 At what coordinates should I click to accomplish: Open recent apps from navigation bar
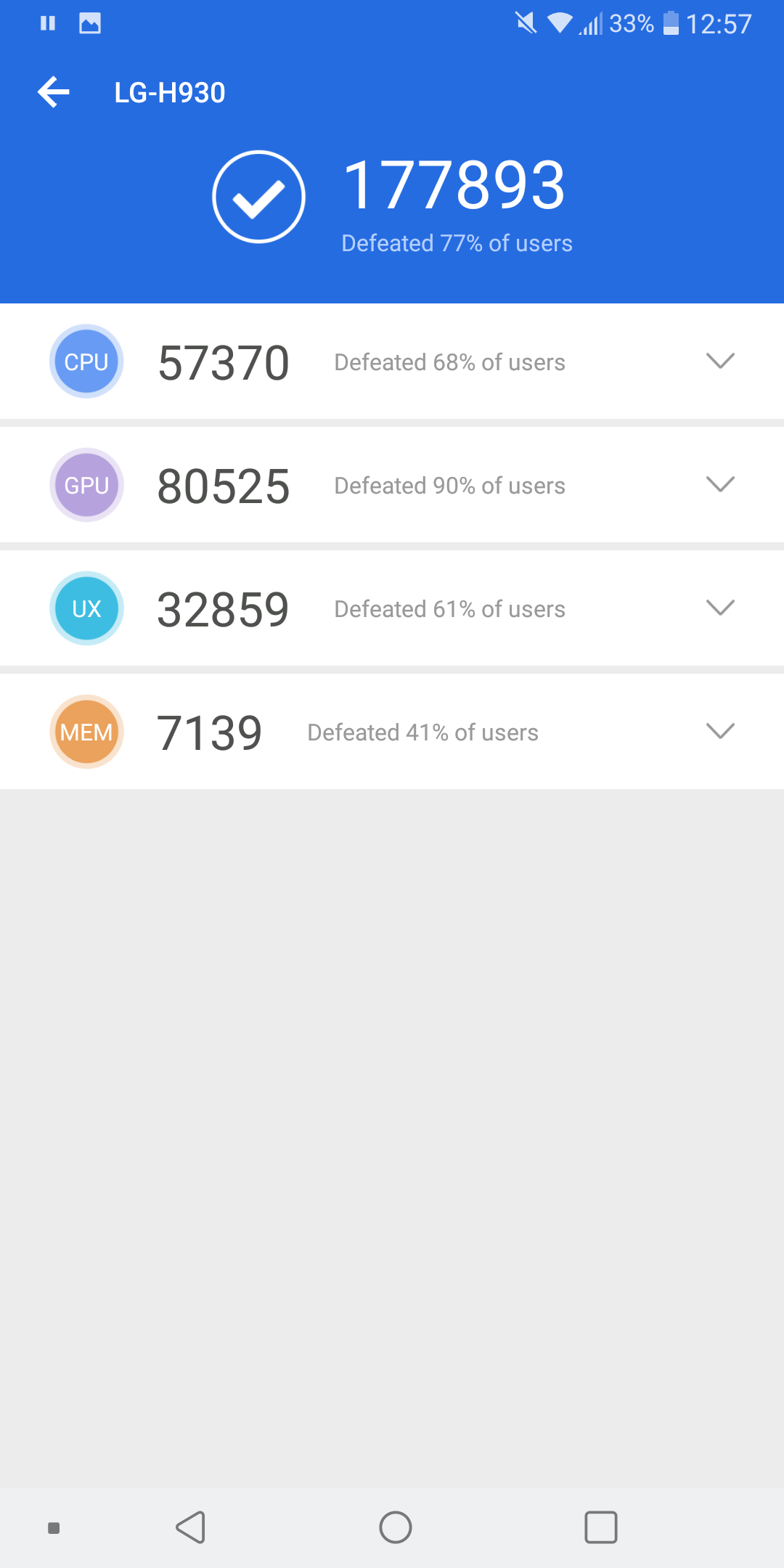pyautogui.click(x=601, y=1527)
